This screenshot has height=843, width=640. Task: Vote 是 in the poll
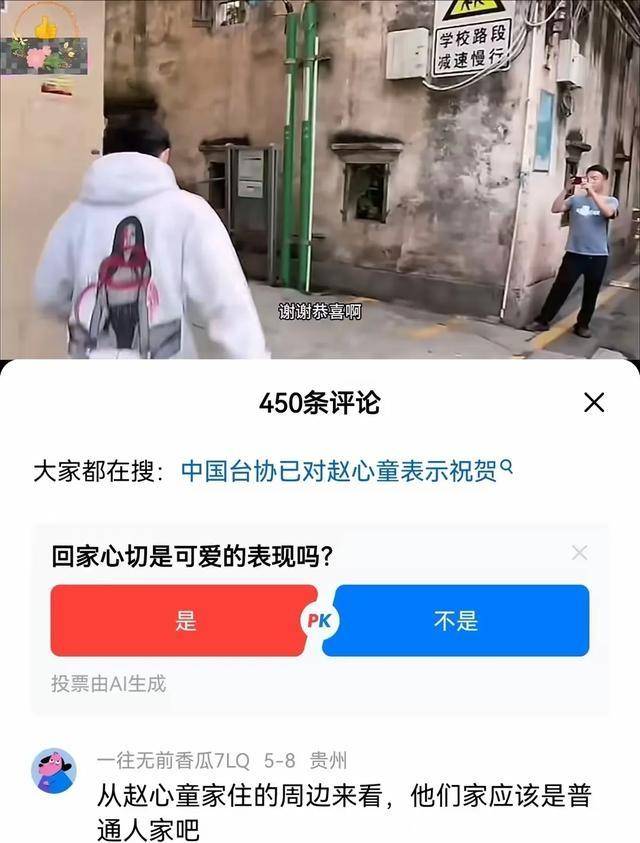point(185,621)
